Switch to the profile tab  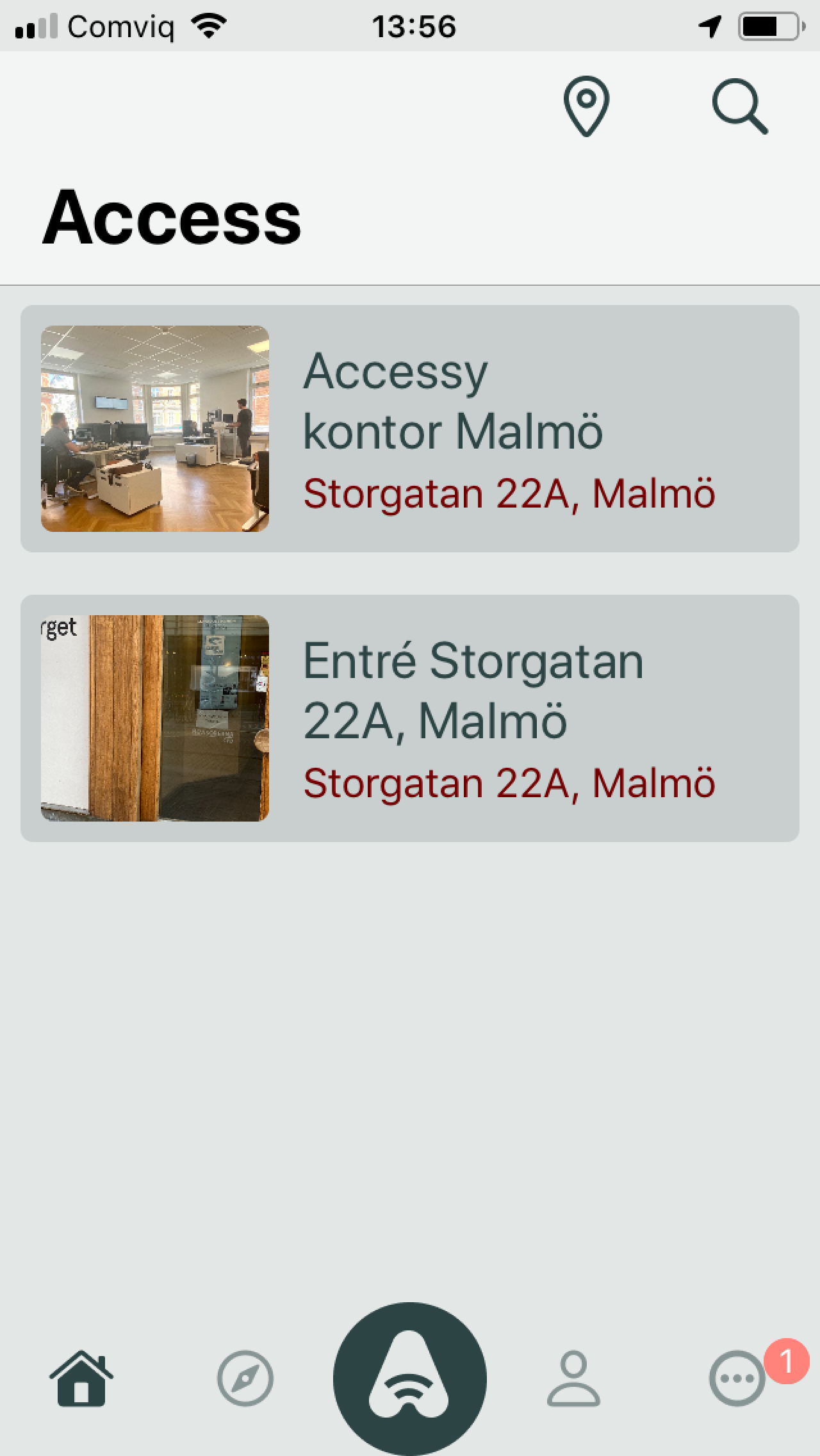[x=573, y=1378]
